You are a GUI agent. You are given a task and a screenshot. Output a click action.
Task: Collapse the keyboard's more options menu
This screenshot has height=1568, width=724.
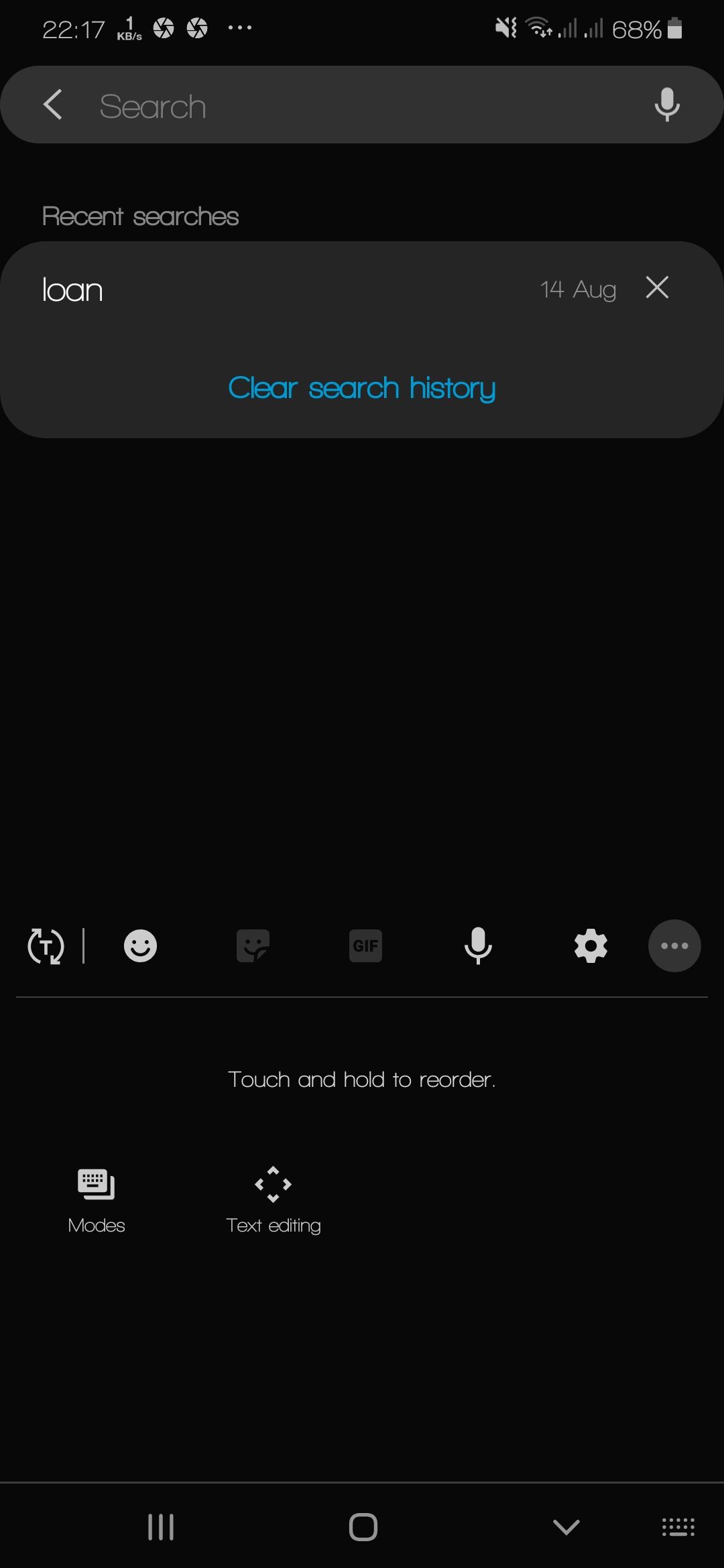click(x=674, y=946)
